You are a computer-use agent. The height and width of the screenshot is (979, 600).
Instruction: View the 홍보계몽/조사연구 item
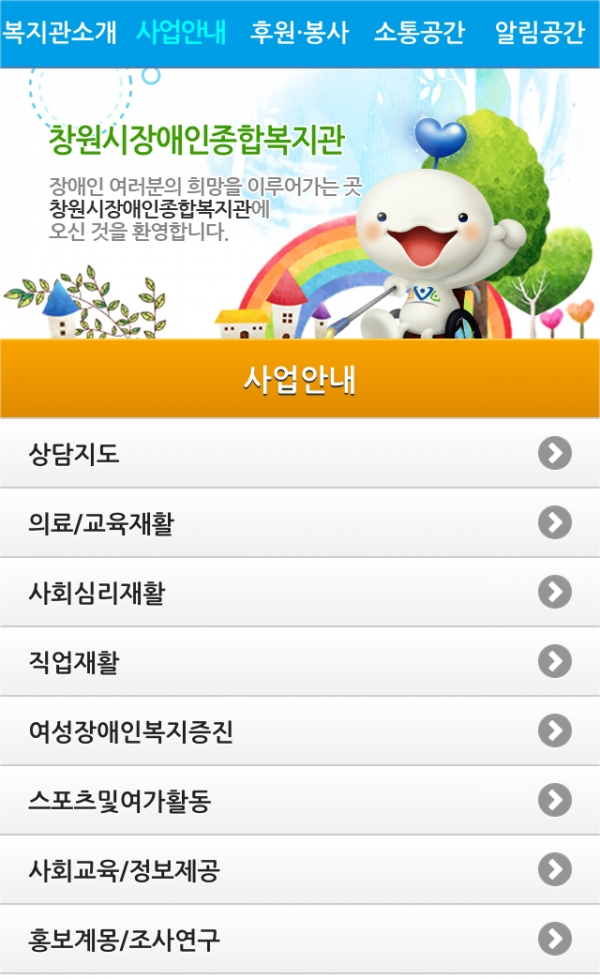click(x=300, y=939)
